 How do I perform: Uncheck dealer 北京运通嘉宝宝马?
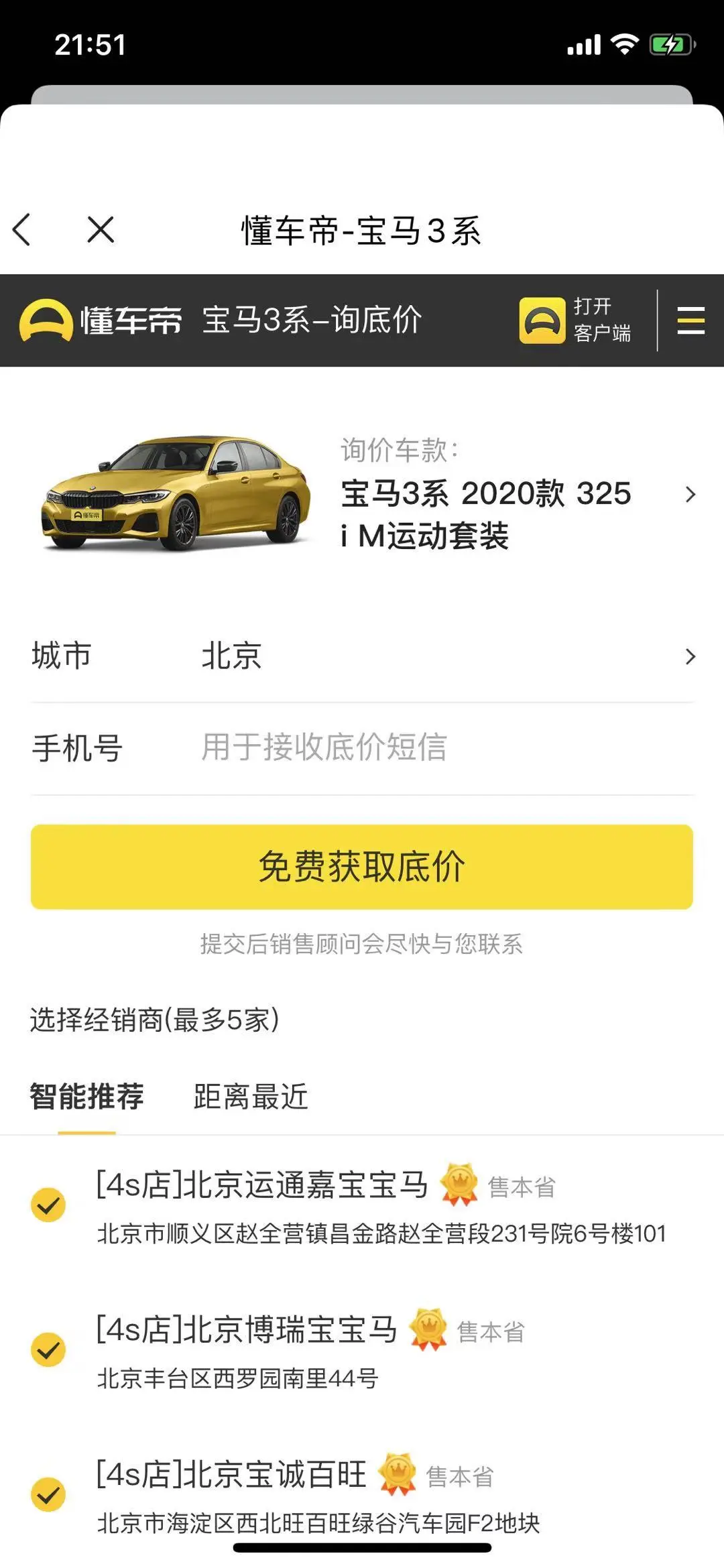coord(48,1205)
